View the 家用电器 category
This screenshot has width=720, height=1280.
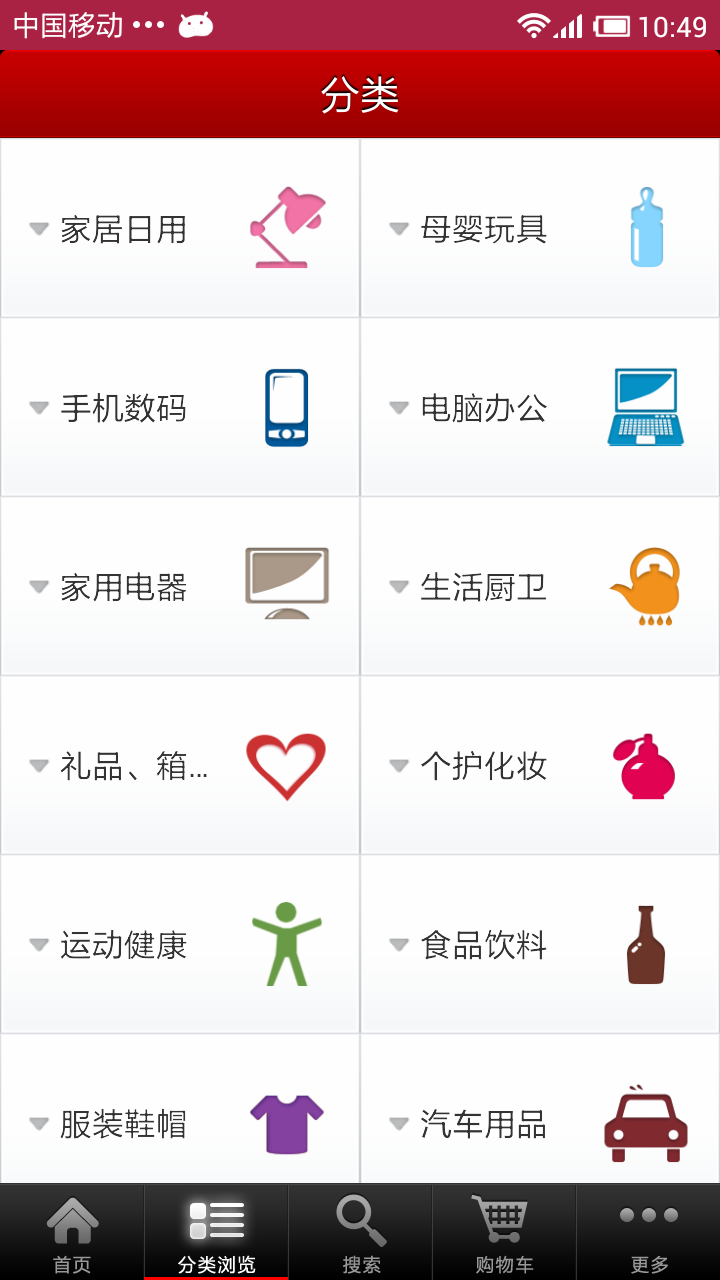tap(180, 587)
